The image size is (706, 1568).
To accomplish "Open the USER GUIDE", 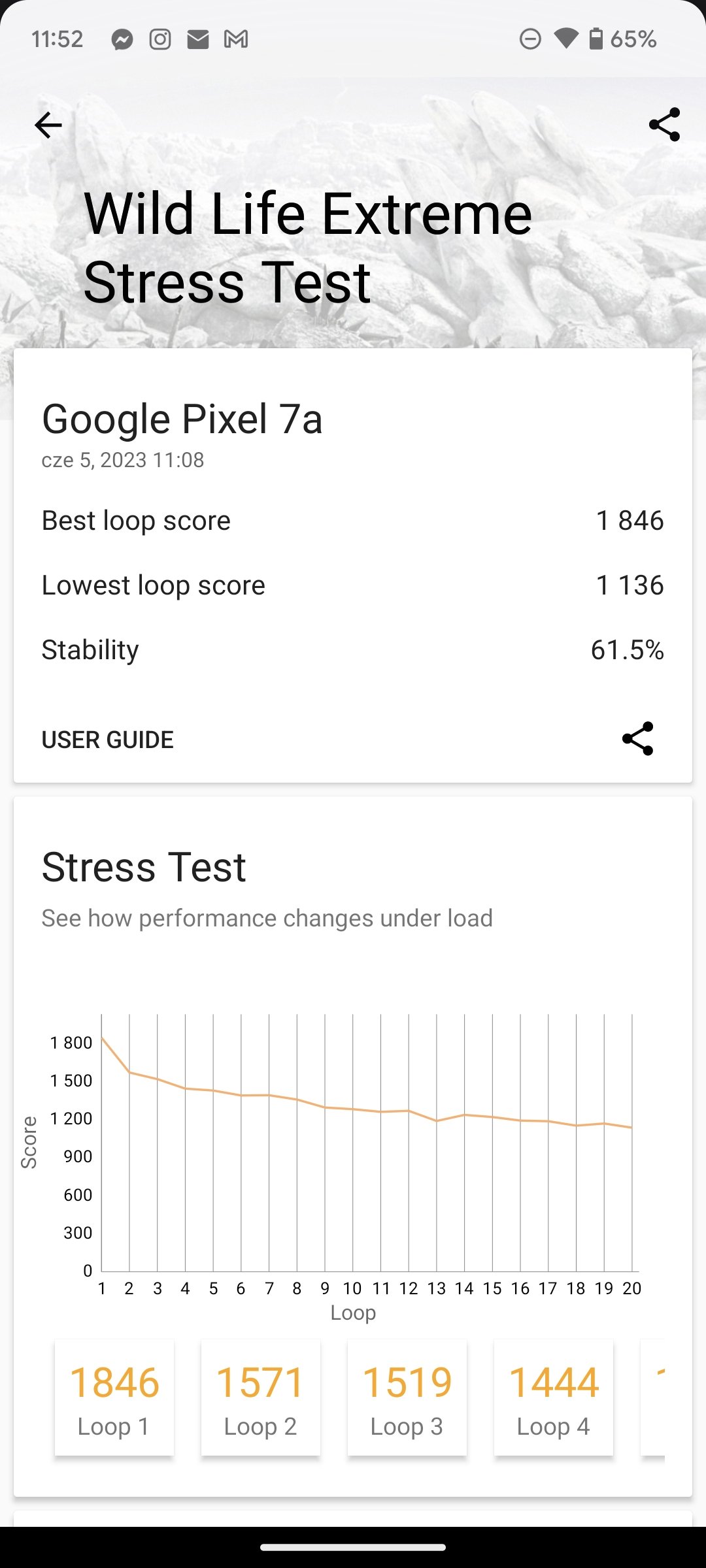I will click(x=108, y=740).
